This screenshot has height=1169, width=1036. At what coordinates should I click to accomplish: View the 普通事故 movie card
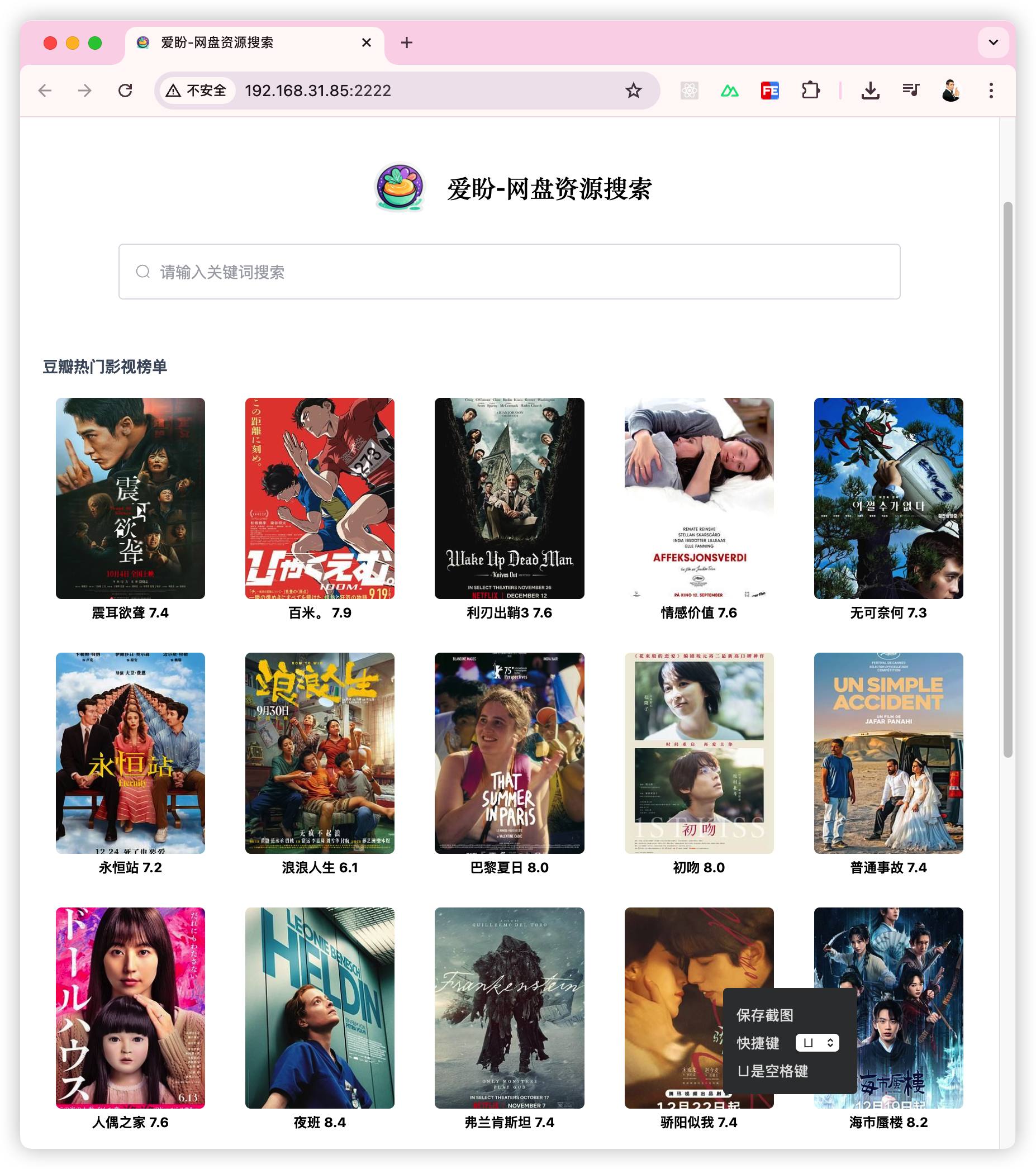pyautogui.click(x=888, y=753)
